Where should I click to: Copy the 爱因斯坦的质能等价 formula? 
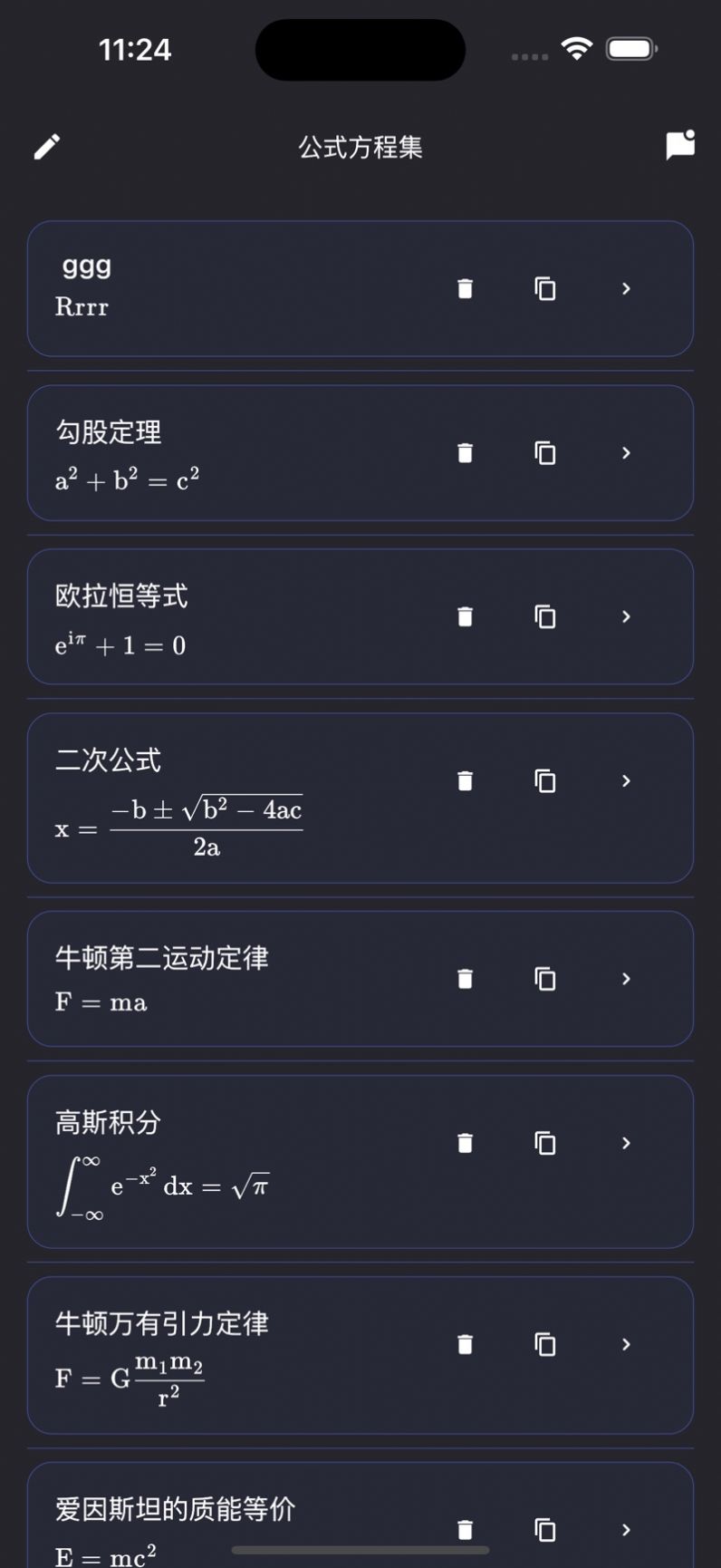pyautogui.click(x=544, y=1531)
